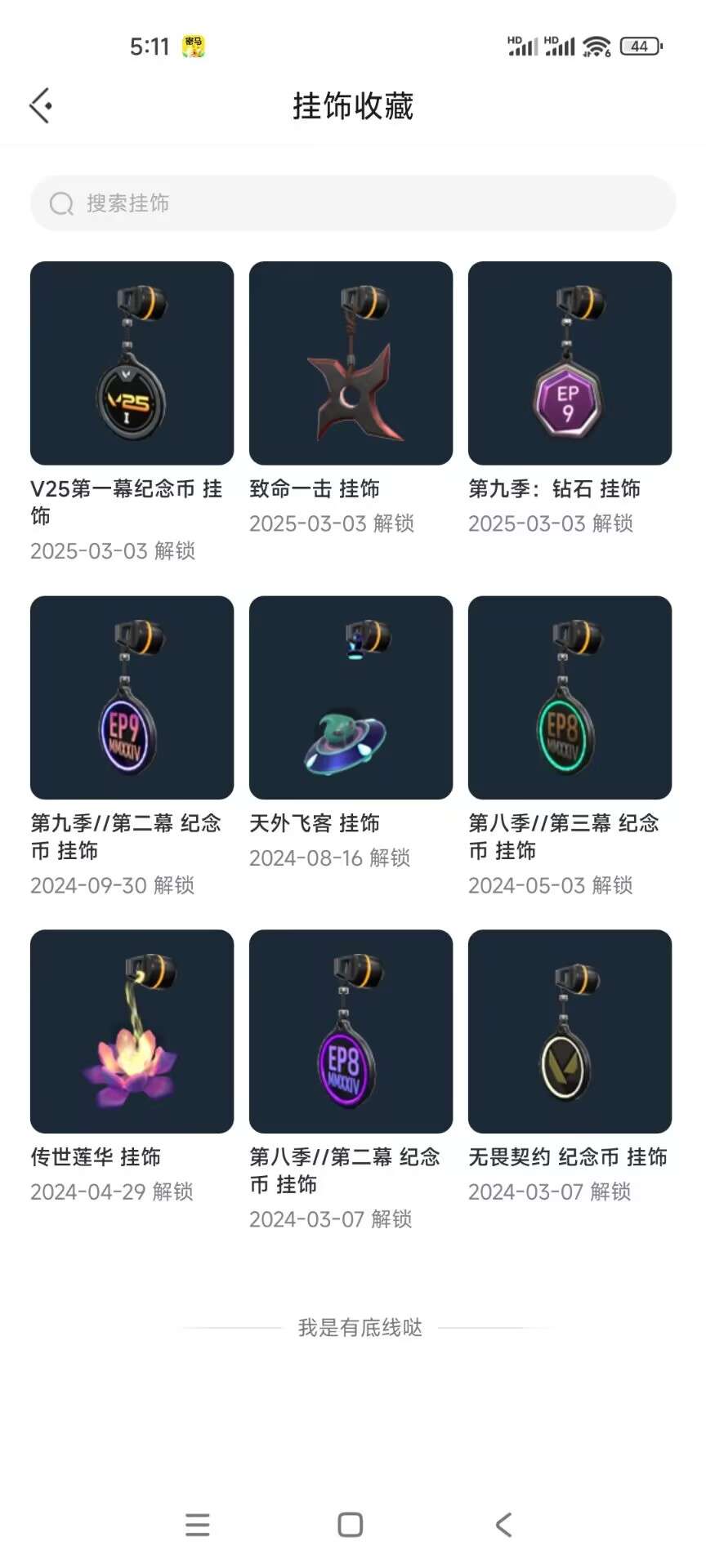This screenshot has height=1568, width=706.
Task: Open recent apps from navigation bar
Action: [x=197, y=1525]
